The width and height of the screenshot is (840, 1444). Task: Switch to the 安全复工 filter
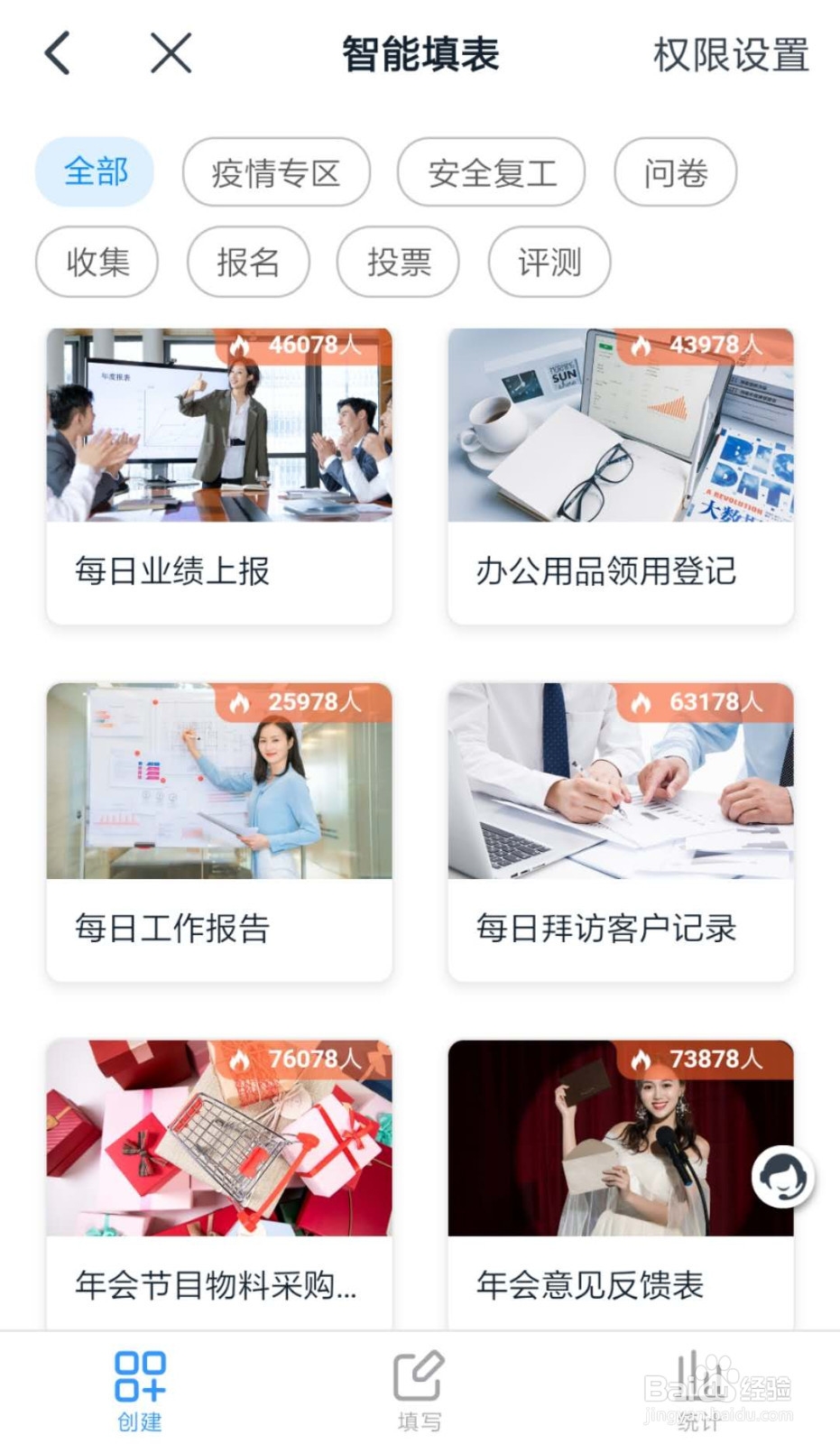tap(490, 171)
